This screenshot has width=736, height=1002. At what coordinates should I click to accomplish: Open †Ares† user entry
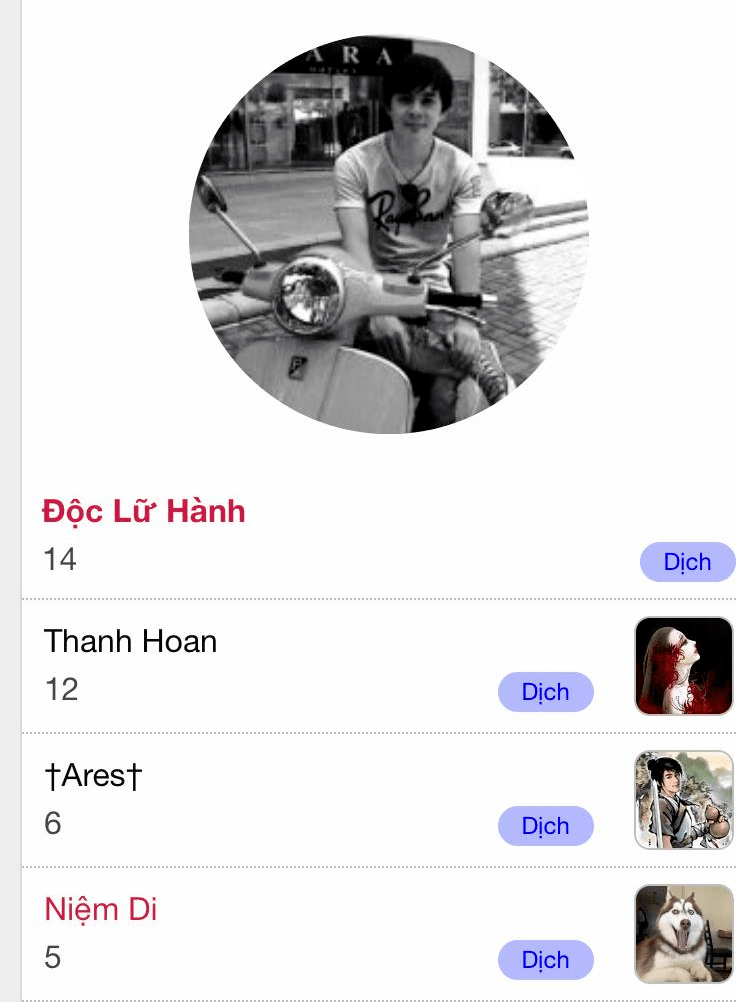coord(93,775)
